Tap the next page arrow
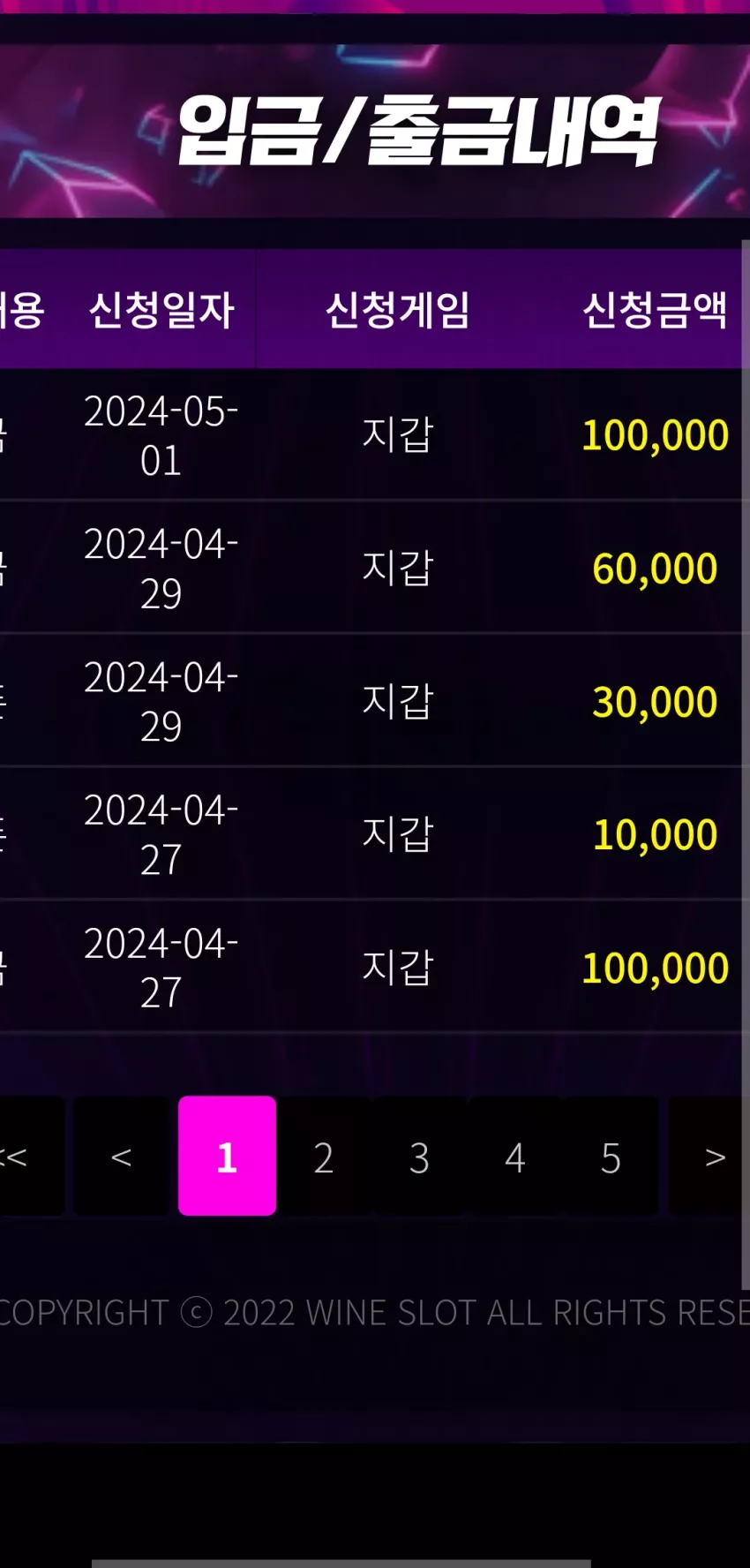750x1568 pixels. pos(709,1156)
